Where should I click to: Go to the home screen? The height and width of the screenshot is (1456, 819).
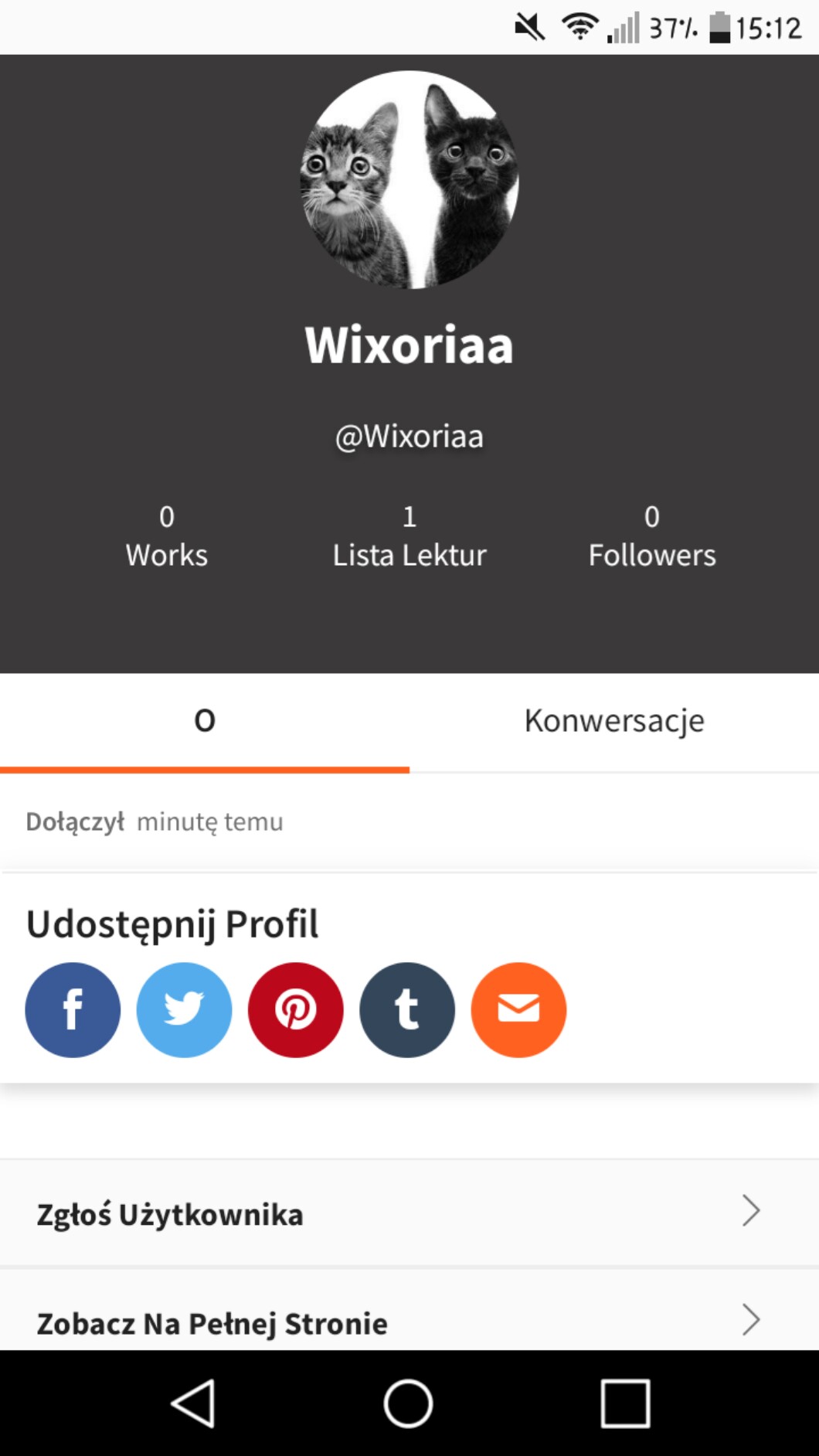click(x=409, y=1403)
